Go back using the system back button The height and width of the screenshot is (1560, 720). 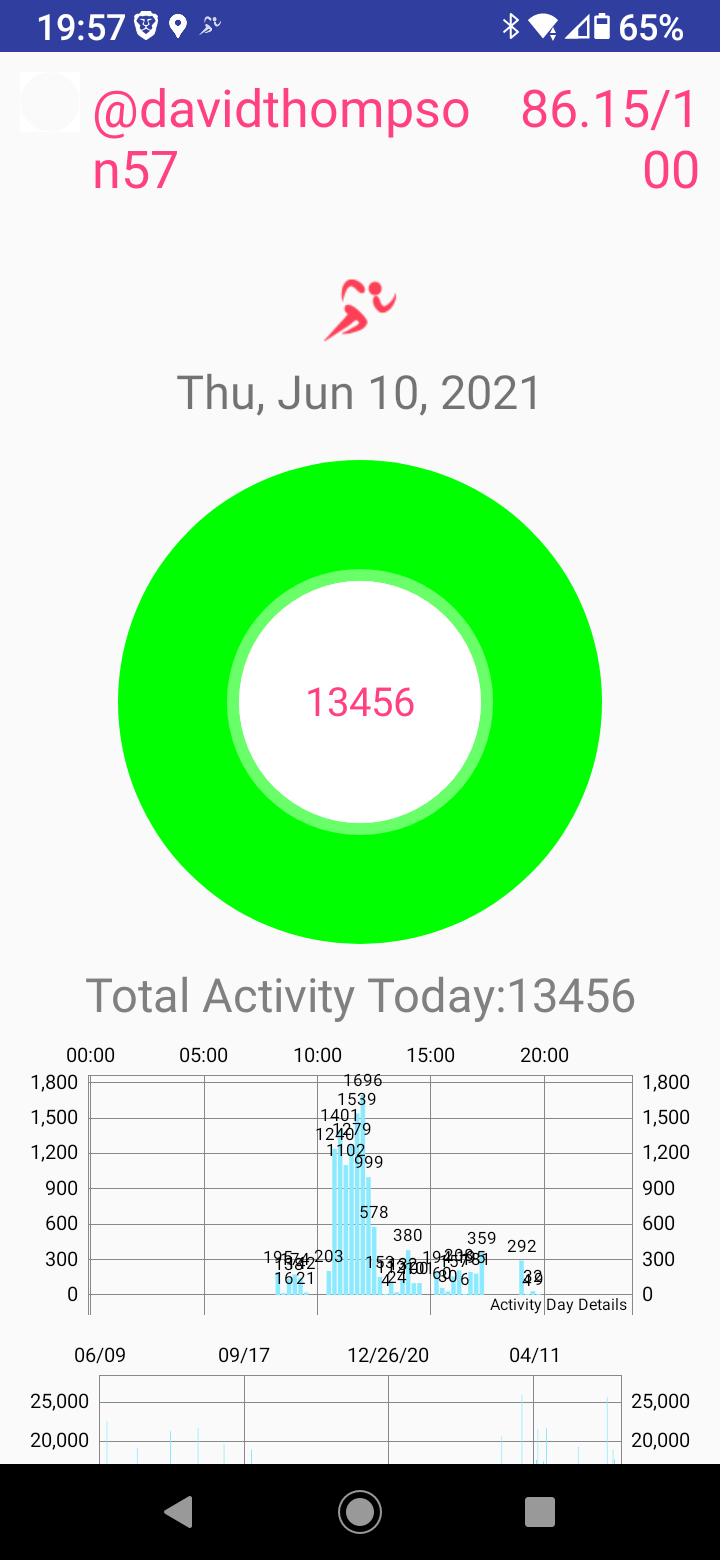coord(179,1512)
